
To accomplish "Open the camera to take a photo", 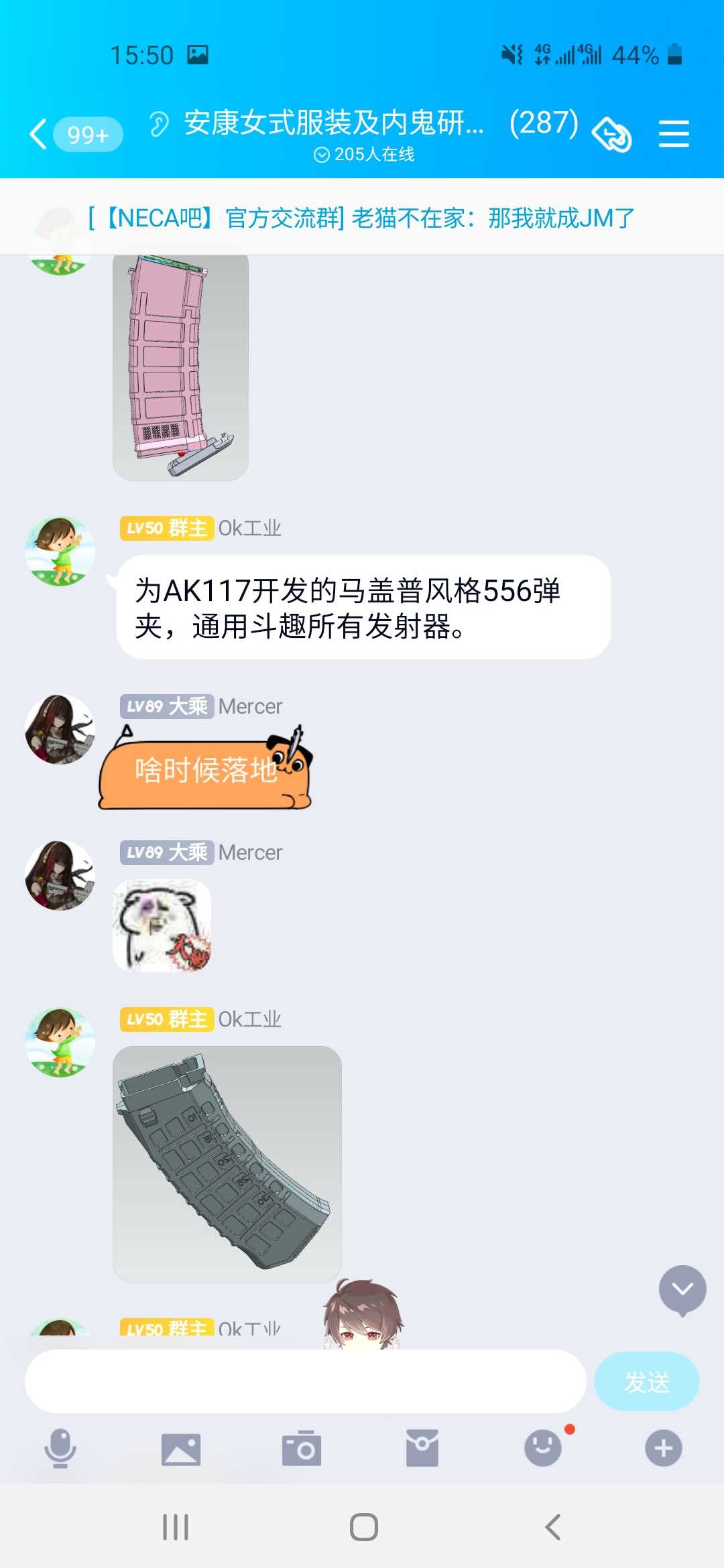I will [302, 1449].
